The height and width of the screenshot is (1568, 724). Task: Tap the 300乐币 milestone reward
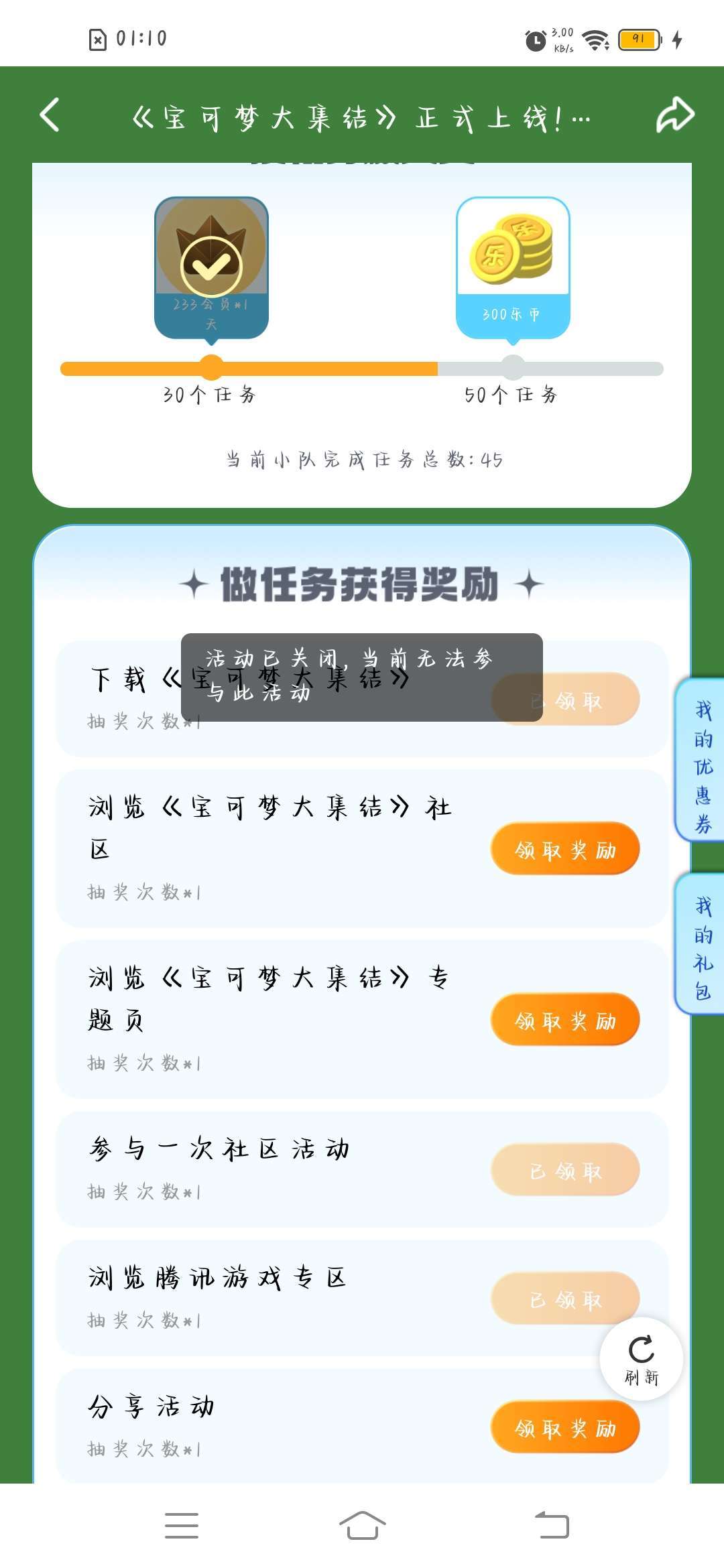point(513,267)
